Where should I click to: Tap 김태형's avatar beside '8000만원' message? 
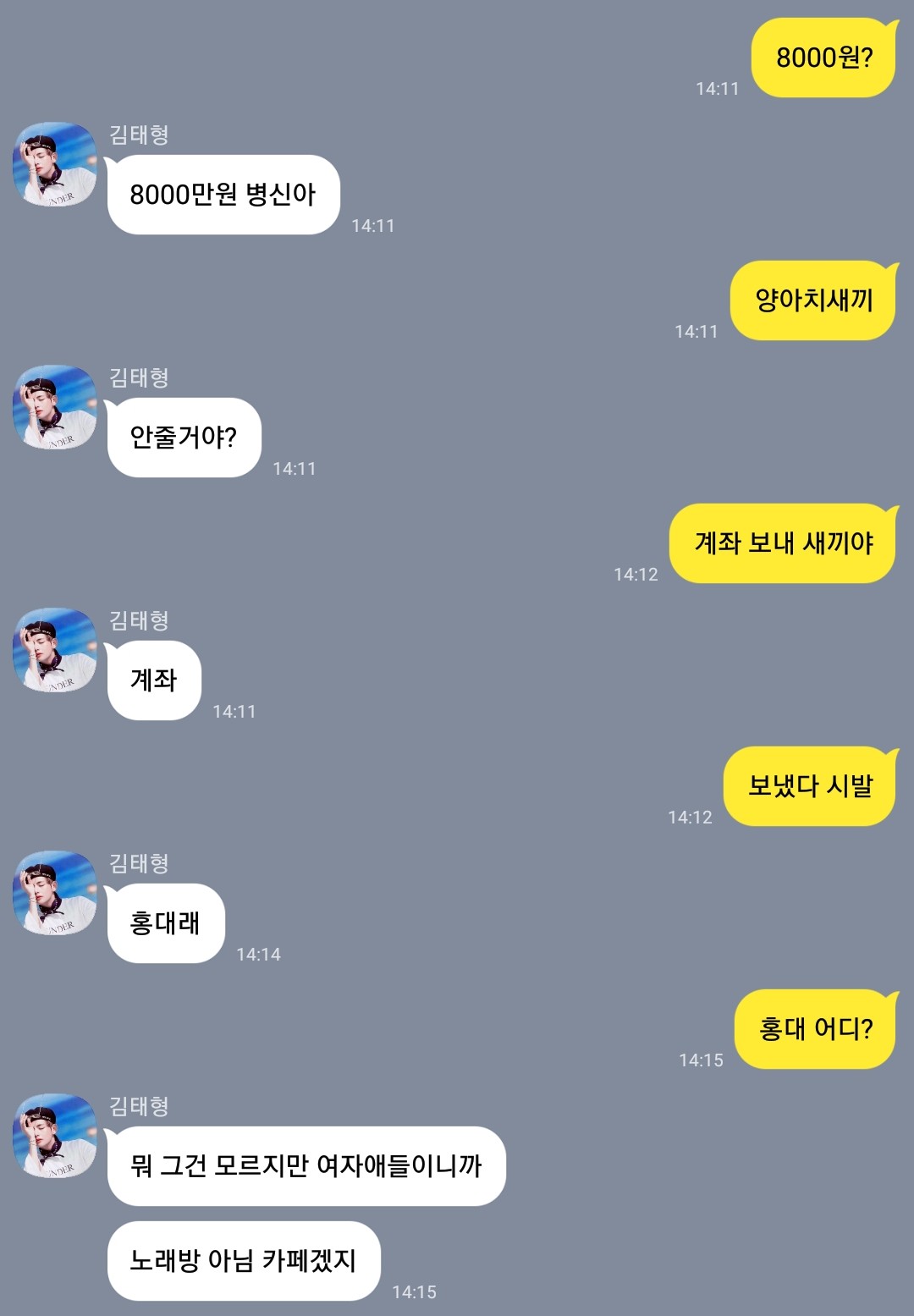tap(55, 164)
